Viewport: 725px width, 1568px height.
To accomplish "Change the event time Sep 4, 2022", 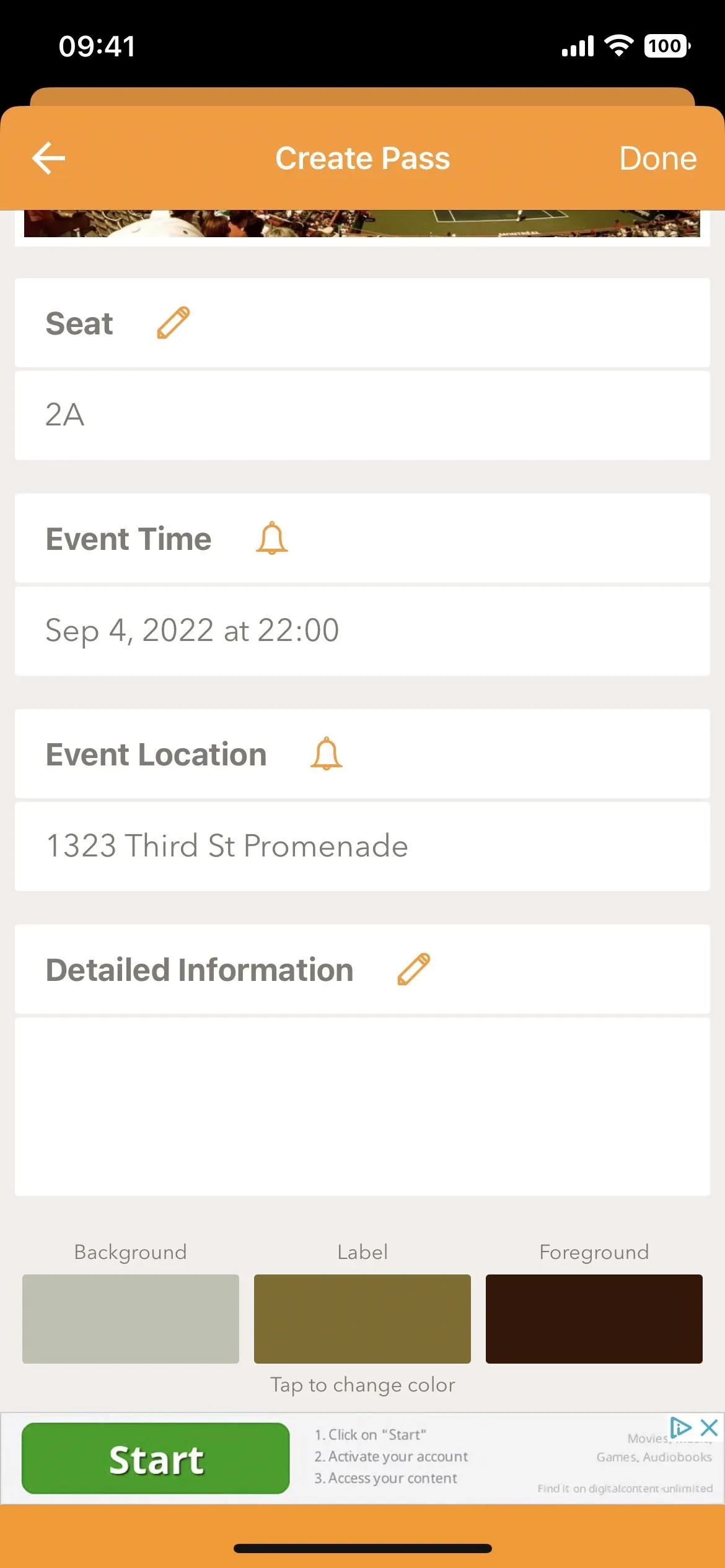I will coord(362,630).
